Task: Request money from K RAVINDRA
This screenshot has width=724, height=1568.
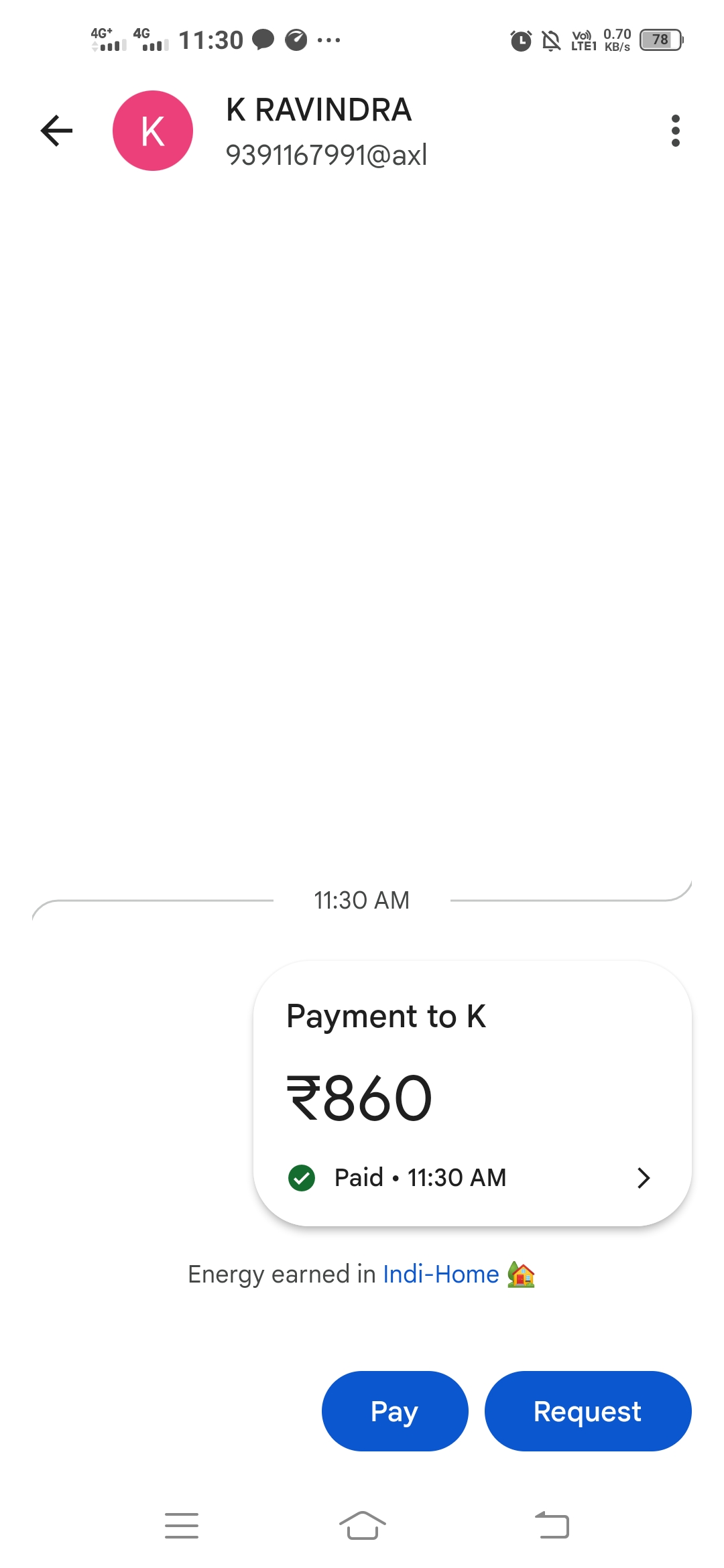Action: point(587,1411)
